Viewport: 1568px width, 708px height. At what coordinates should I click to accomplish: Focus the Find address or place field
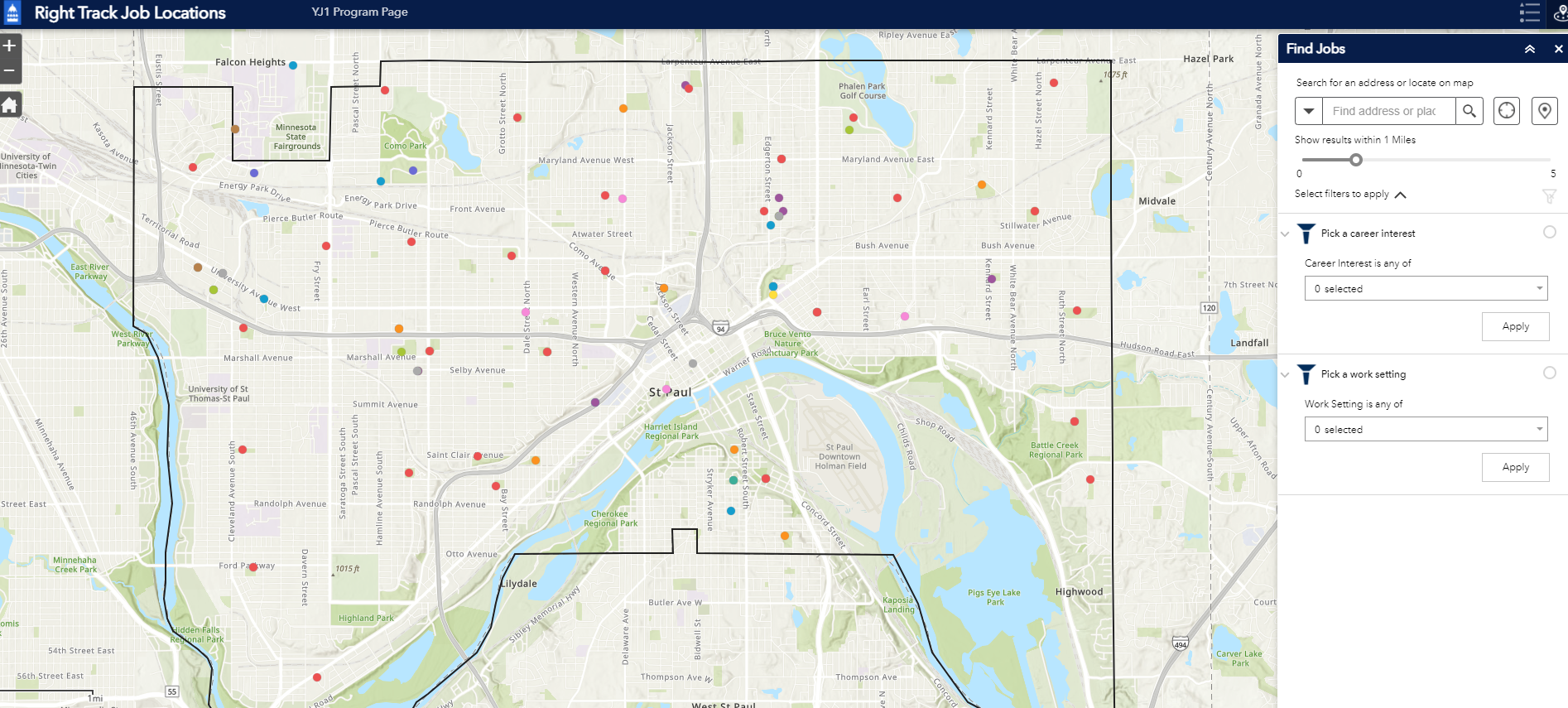click(1388, 111)
